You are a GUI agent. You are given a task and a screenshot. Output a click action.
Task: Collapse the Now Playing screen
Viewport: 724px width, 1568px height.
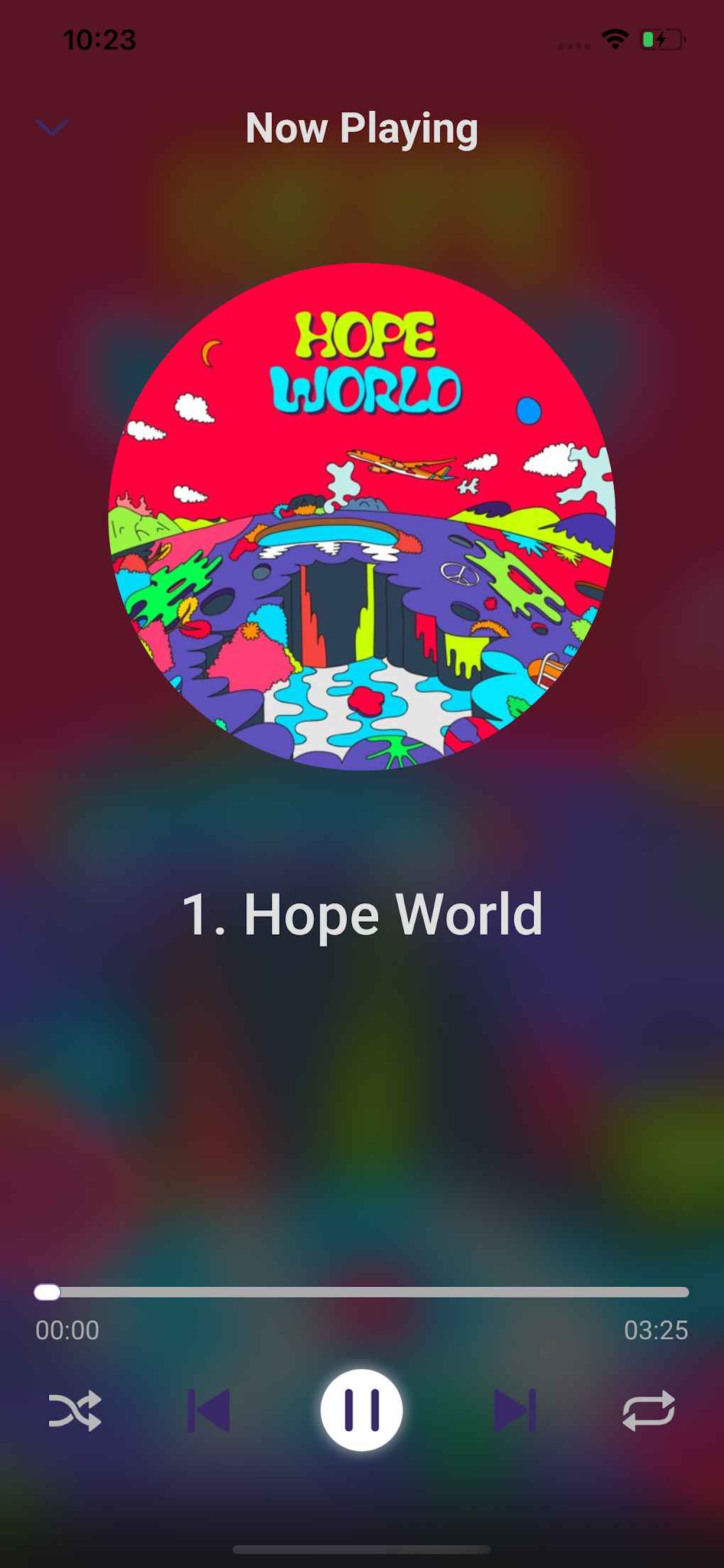[x=52, y=128]
